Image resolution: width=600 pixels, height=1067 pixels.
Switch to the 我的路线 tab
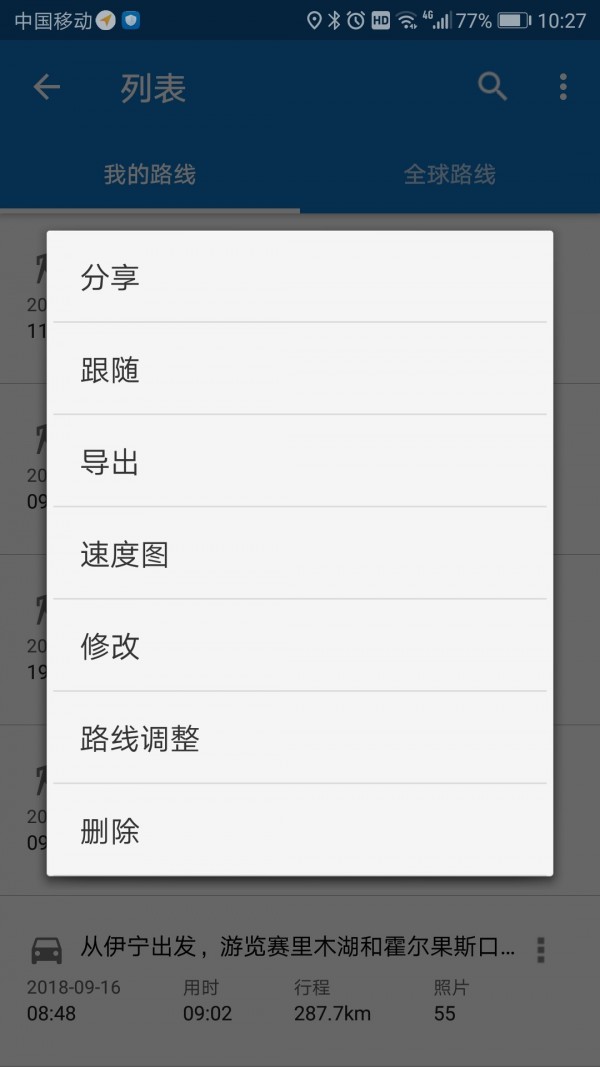[x=150, y=175]
